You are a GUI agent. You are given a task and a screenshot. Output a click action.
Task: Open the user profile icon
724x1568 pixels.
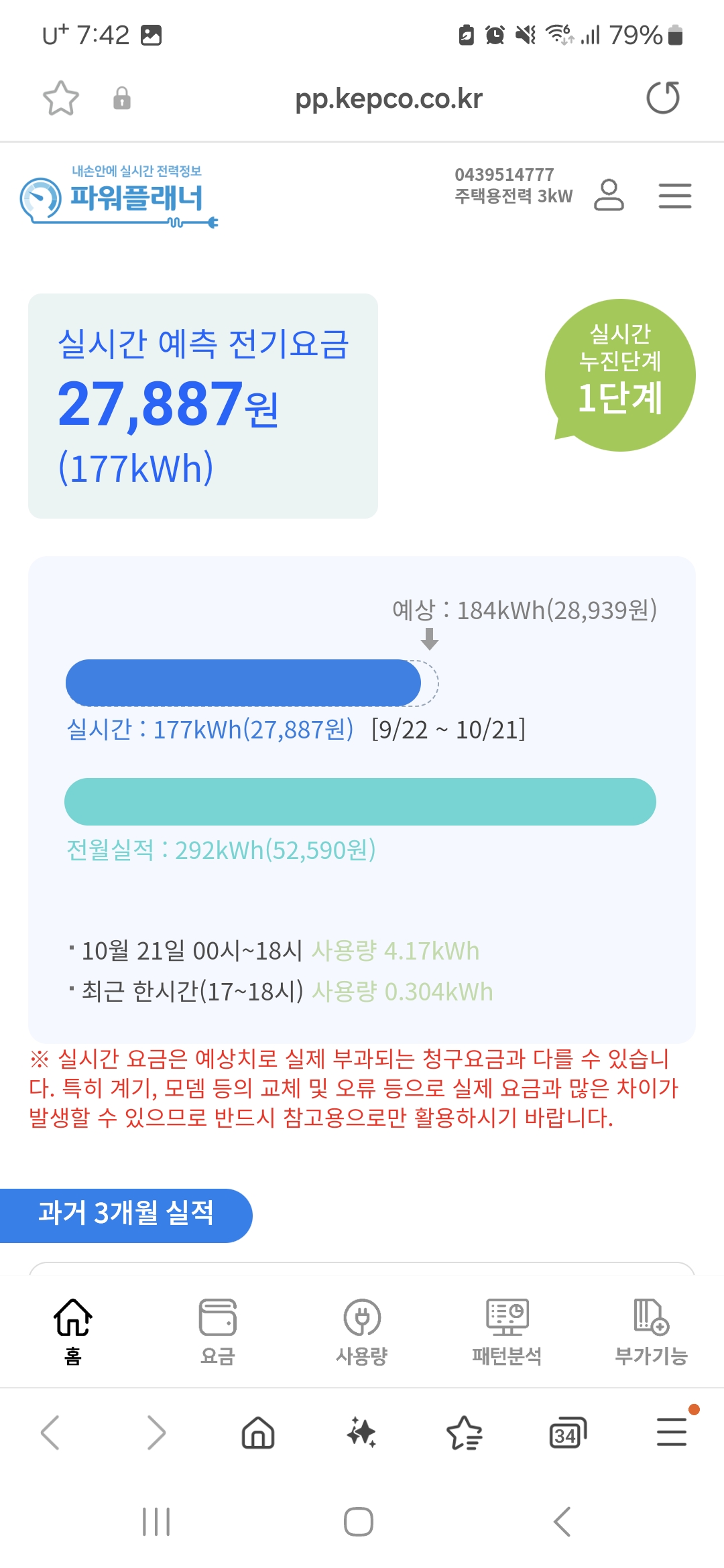click(x=609, y=195)
